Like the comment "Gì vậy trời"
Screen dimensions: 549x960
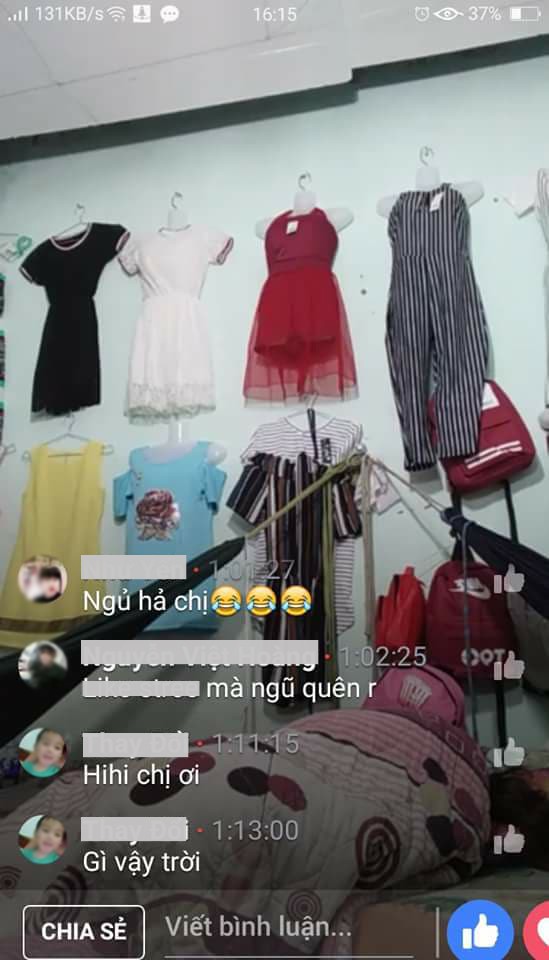pos(509,839)
